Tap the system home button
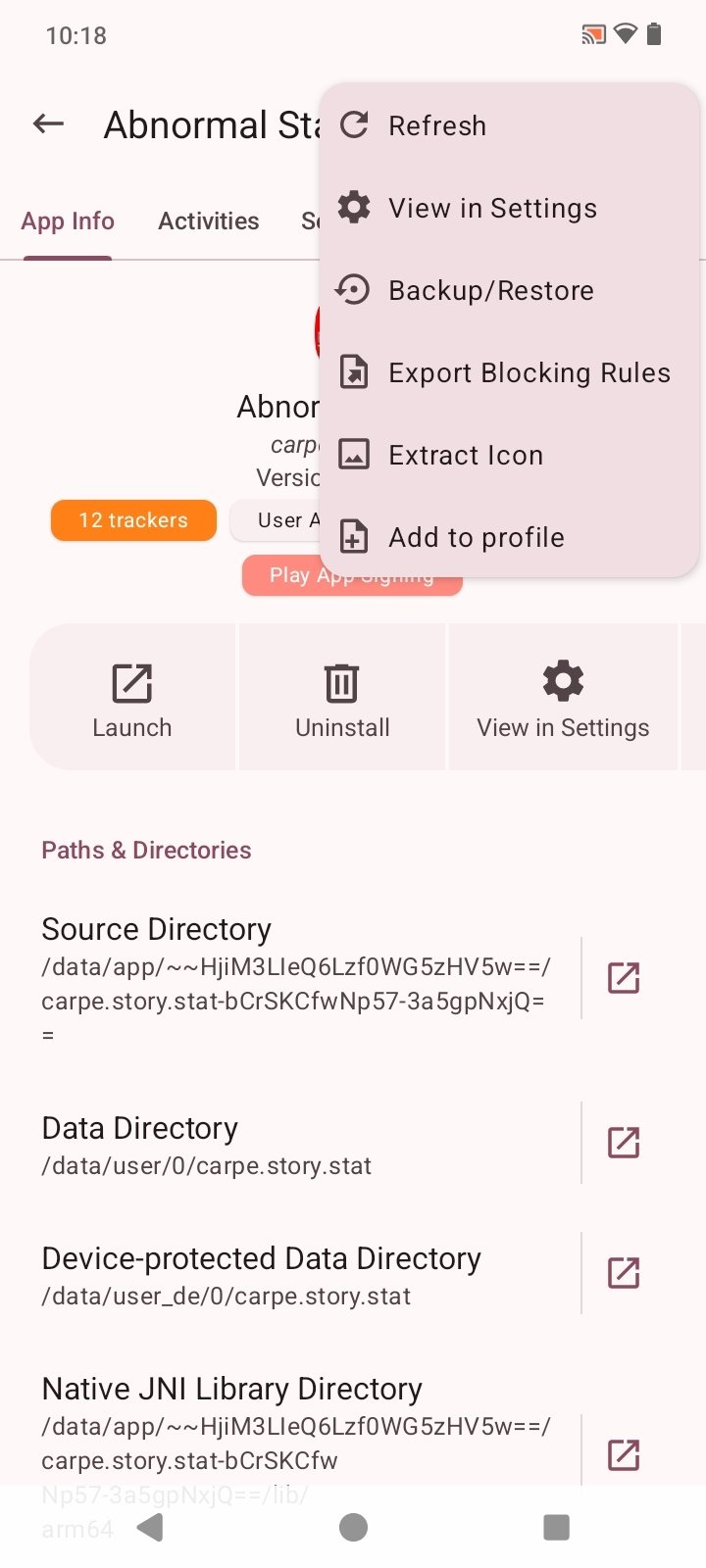The height and width of the screenshot is (1568, 706). click(x=353, y=1527)
